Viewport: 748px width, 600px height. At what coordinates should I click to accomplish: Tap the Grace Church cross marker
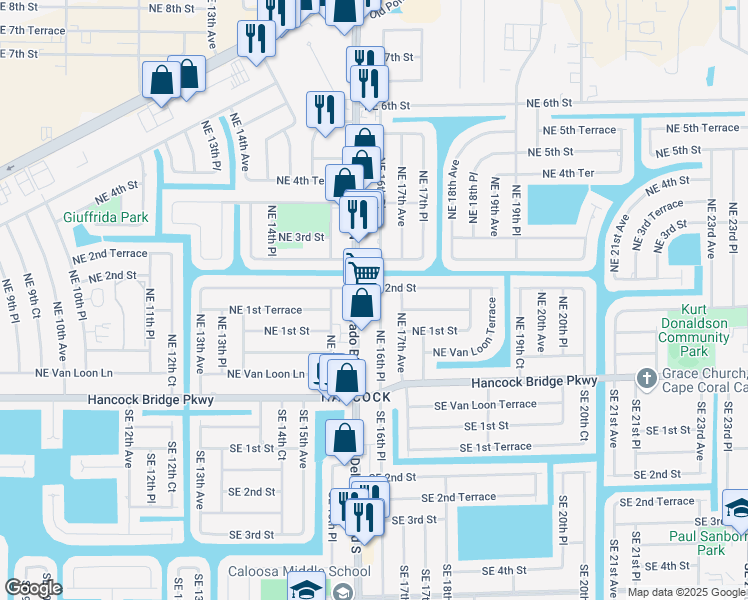pyautogui.click(x=647, y=379)
